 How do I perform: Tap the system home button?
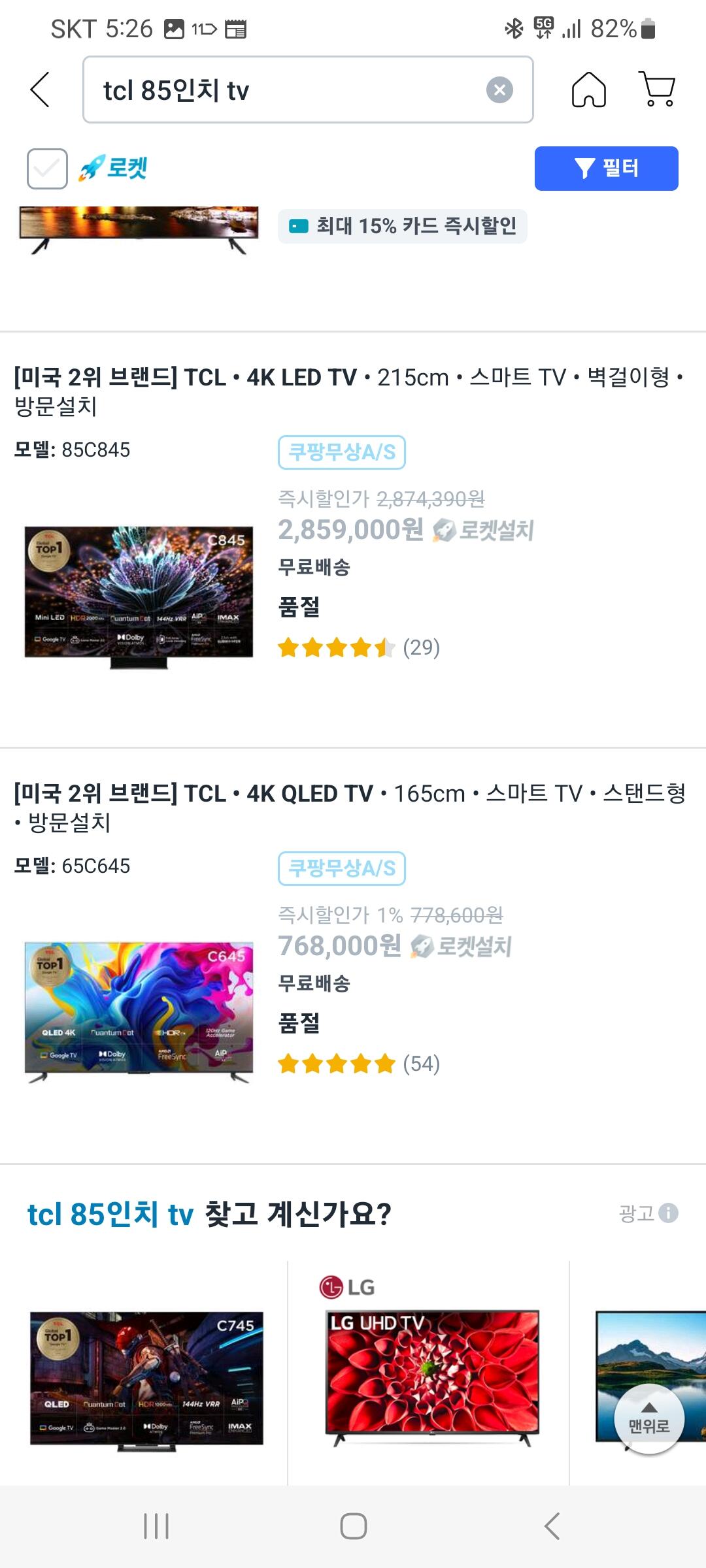[353, 1526]
